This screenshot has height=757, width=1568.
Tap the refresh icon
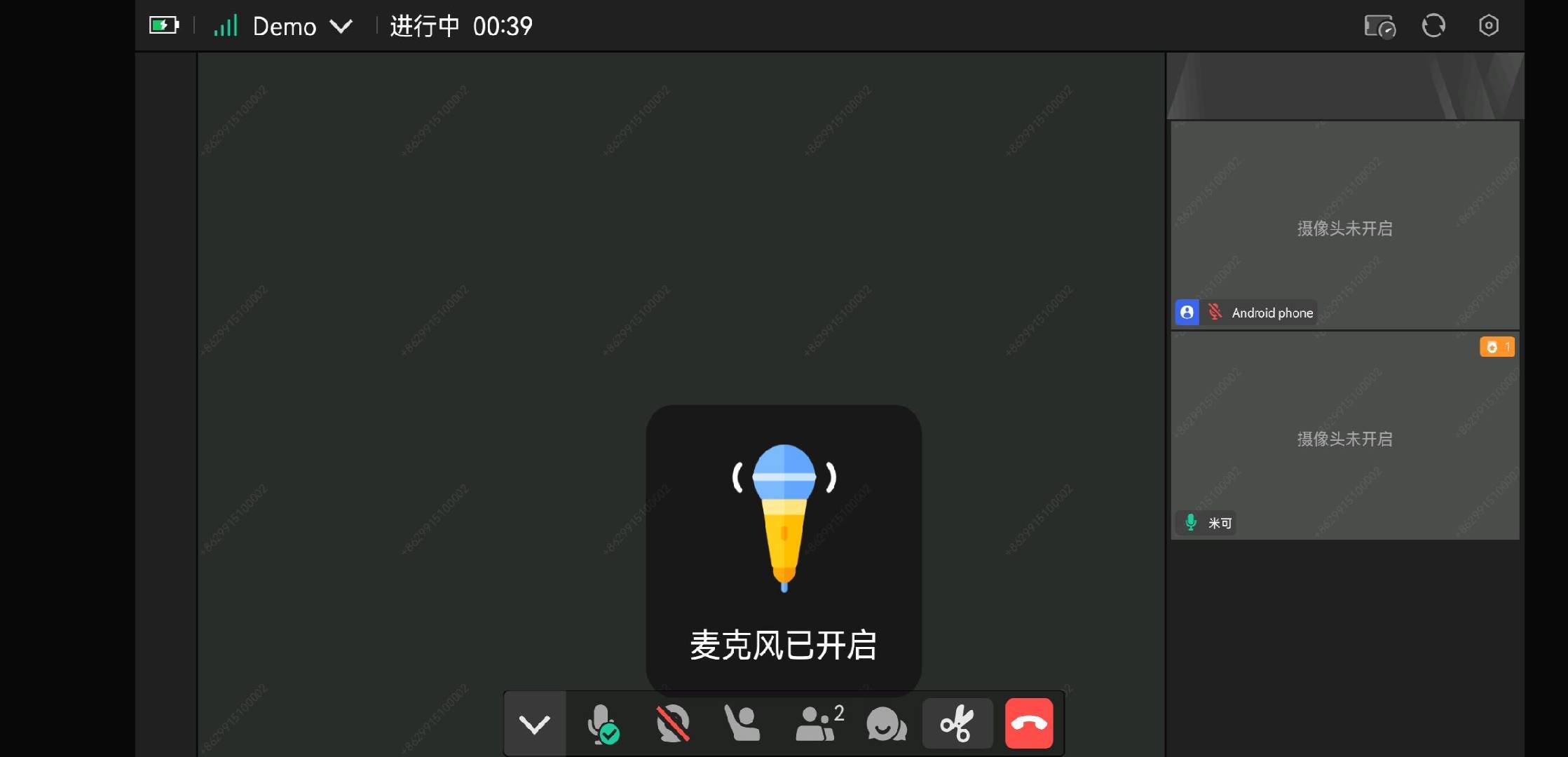pyautogui.click(x=1433, y=27)
